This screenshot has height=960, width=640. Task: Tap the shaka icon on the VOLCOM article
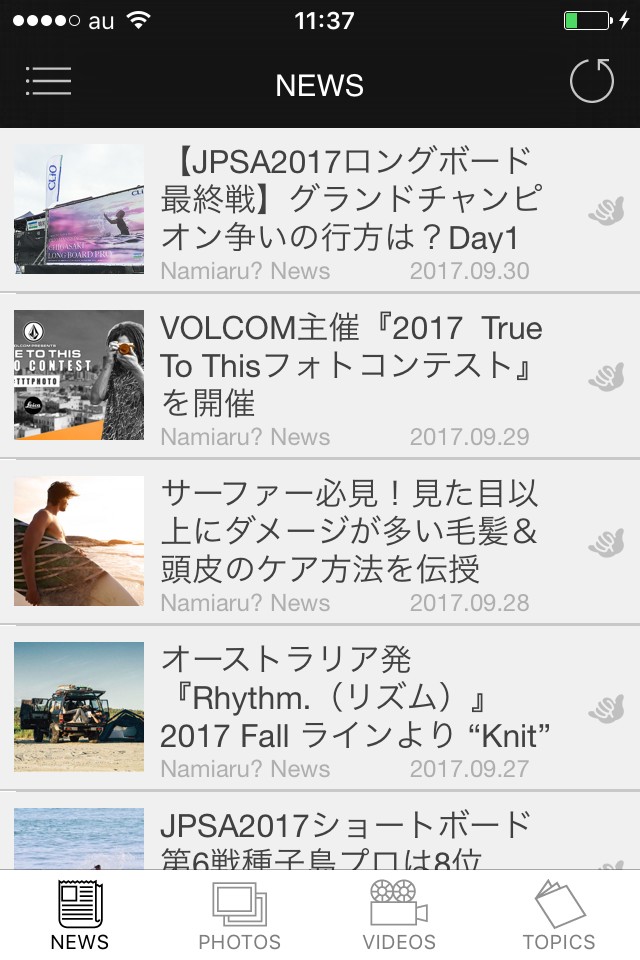(x=606, y=378)
